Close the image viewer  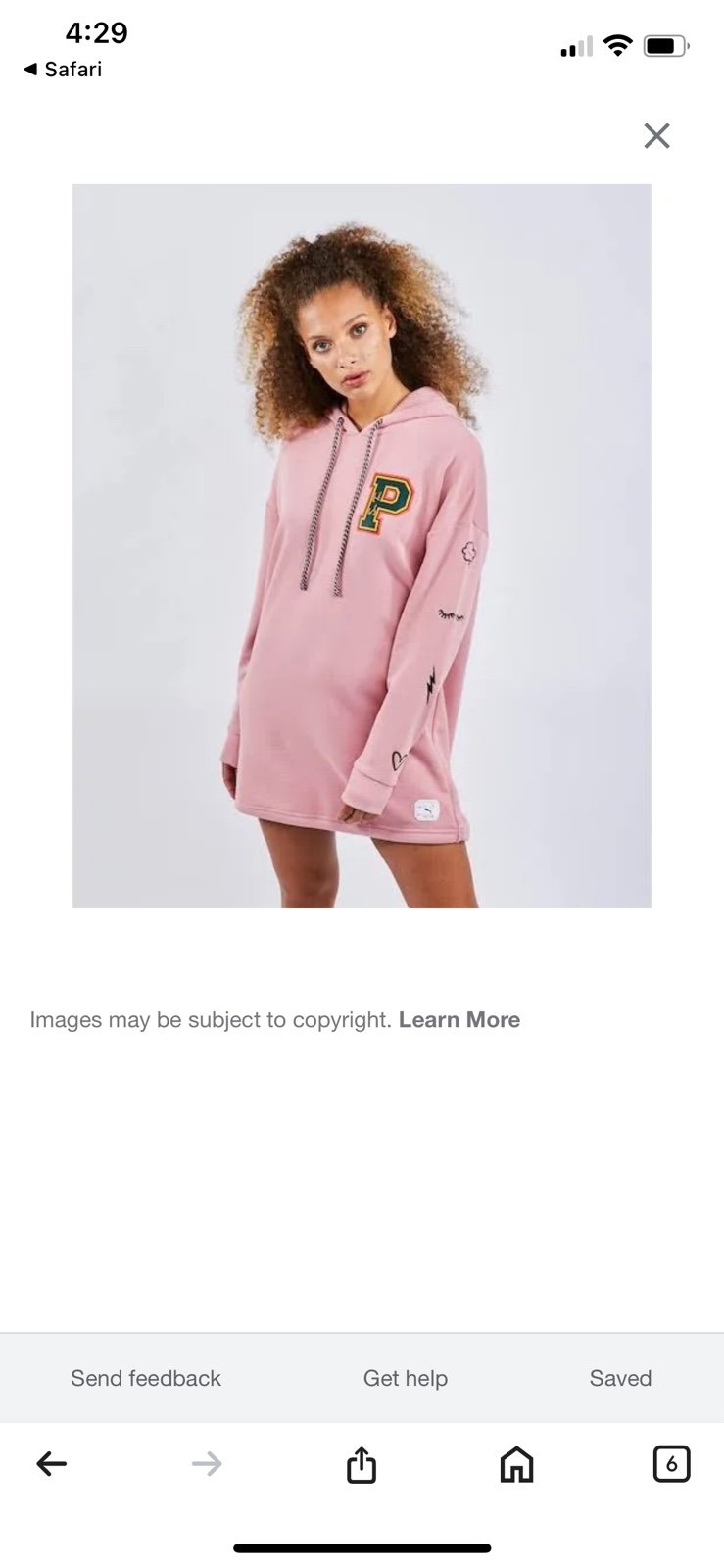656,135
